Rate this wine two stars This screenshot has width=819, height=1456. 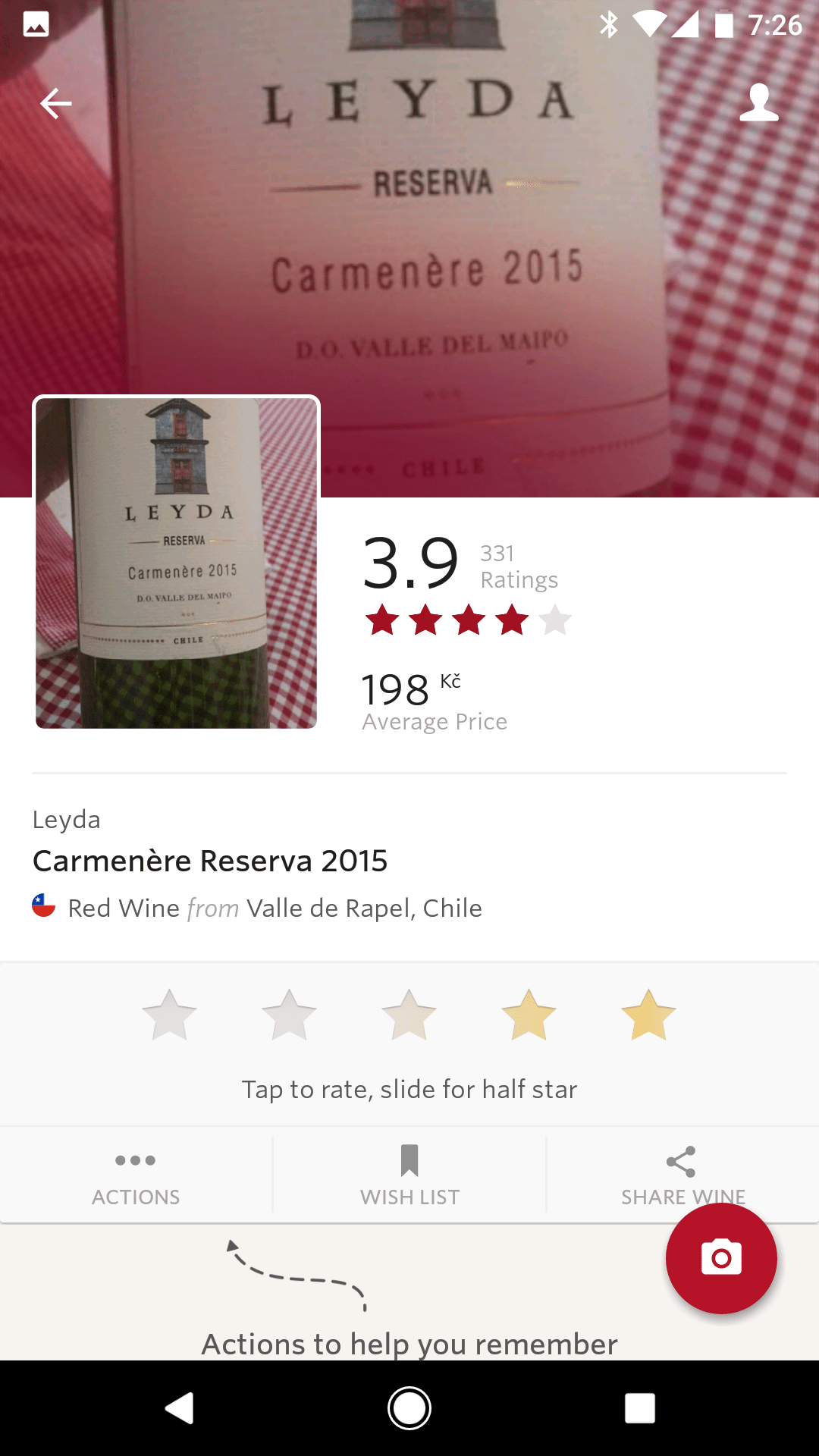(x=289, y=1015)
